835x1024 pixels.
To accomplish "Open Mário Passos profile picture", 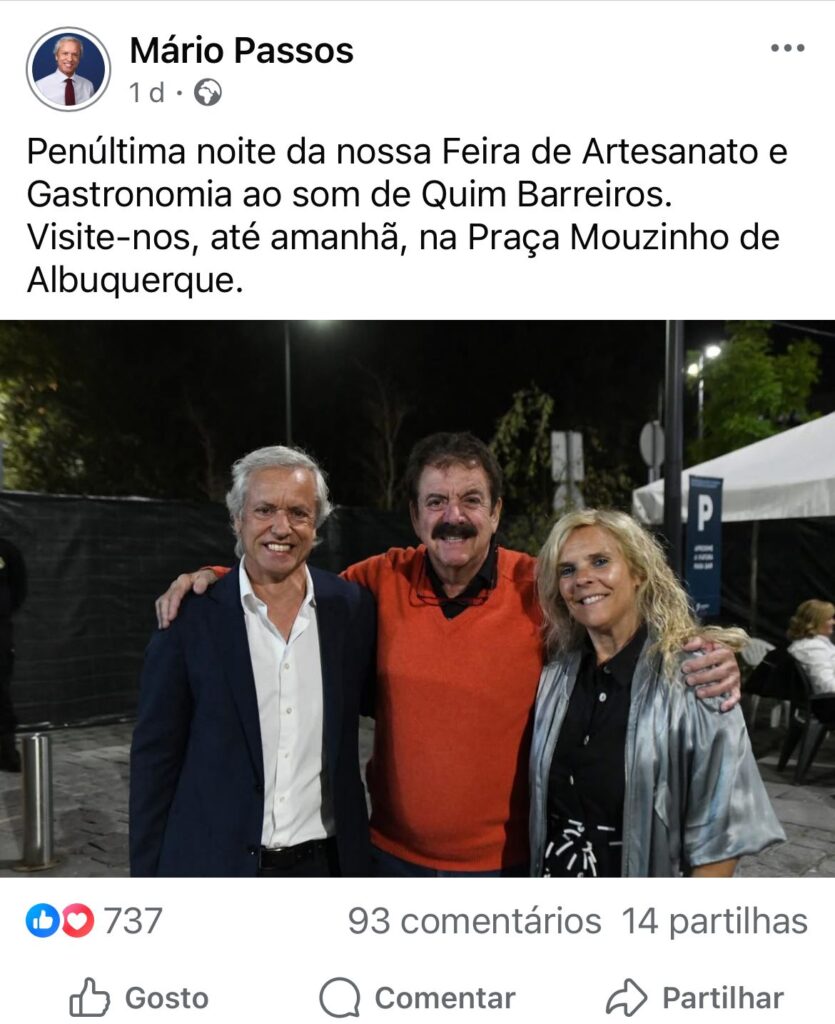I will [x=68, y=69].
